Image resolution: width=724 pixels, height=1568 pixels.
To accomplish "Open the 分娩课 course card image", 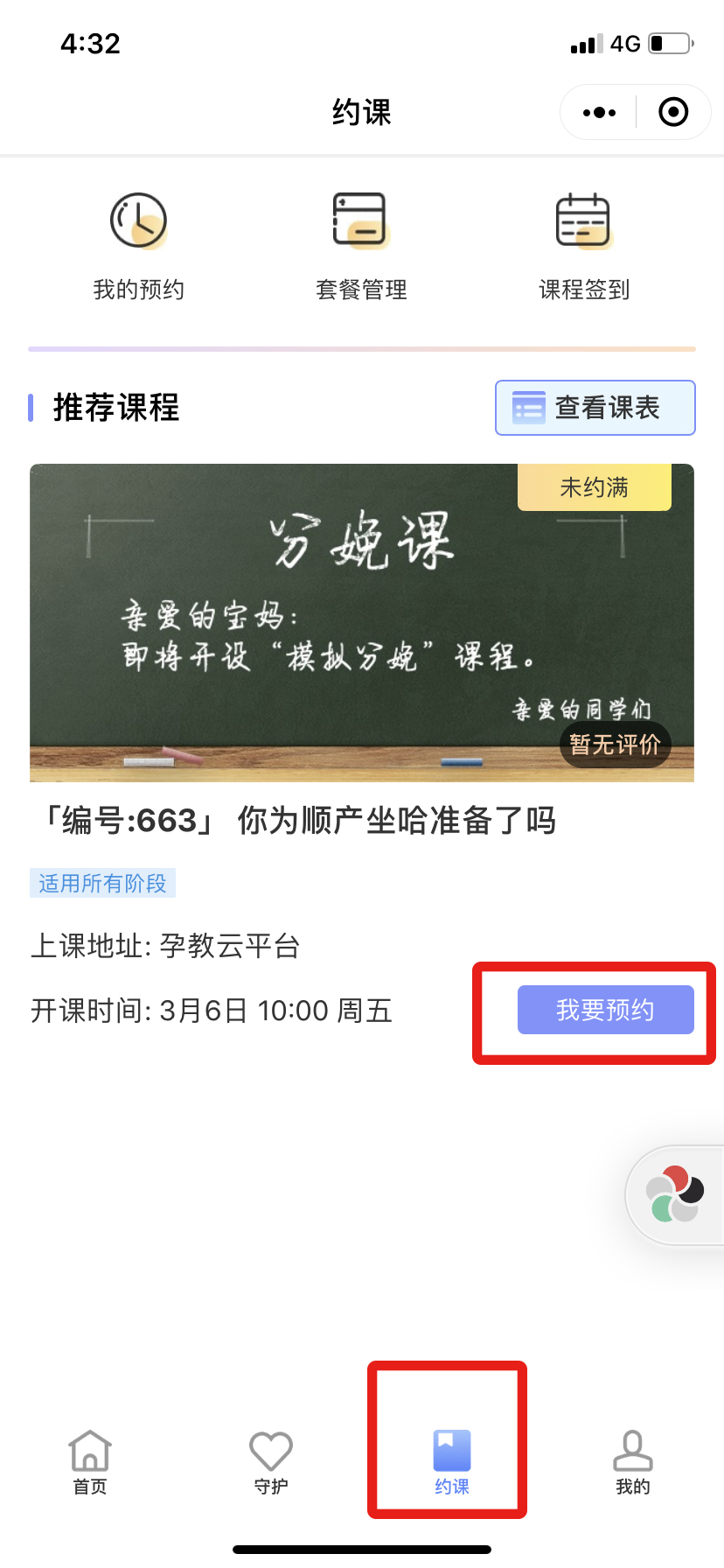I will [x=361, y=622].
